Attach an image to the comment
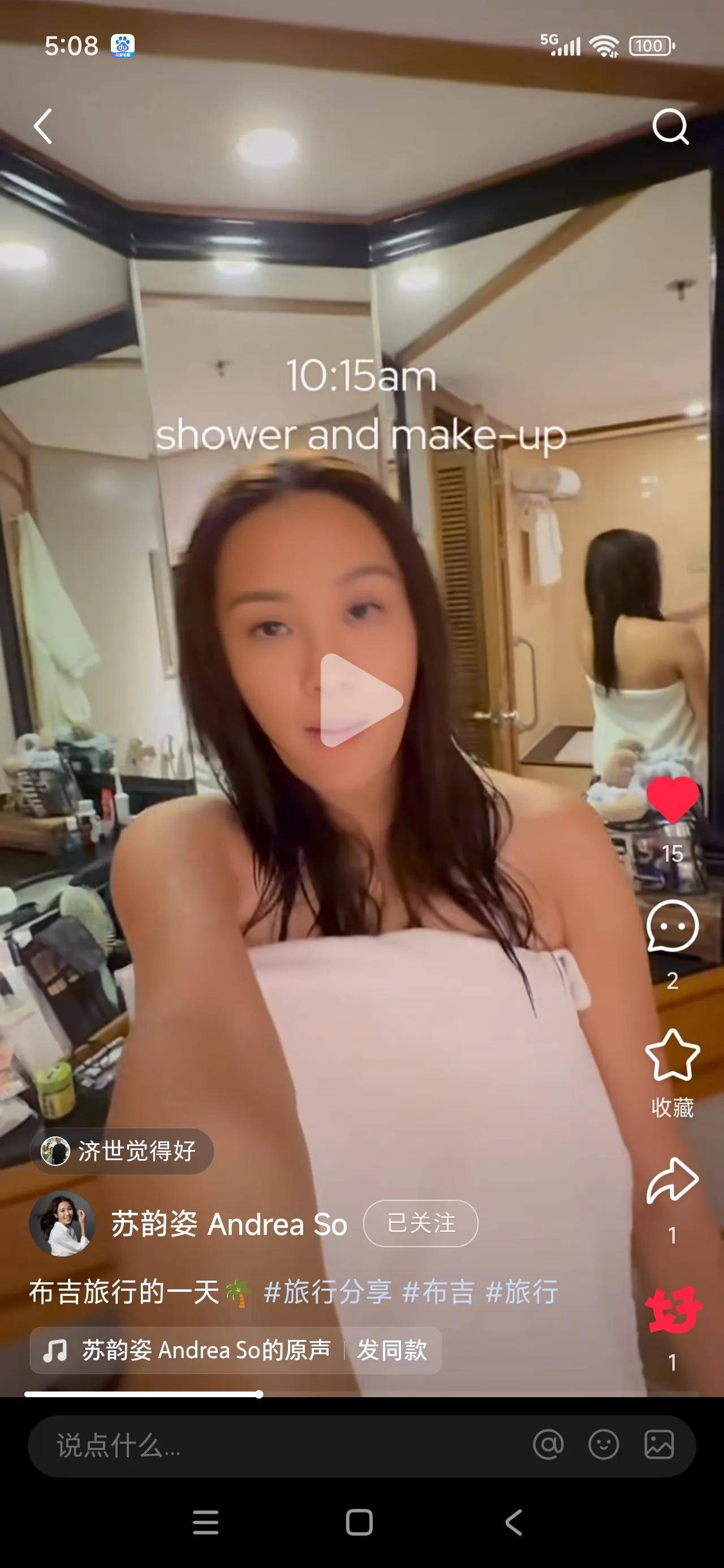724x1568 pixels. point(659,1445)
